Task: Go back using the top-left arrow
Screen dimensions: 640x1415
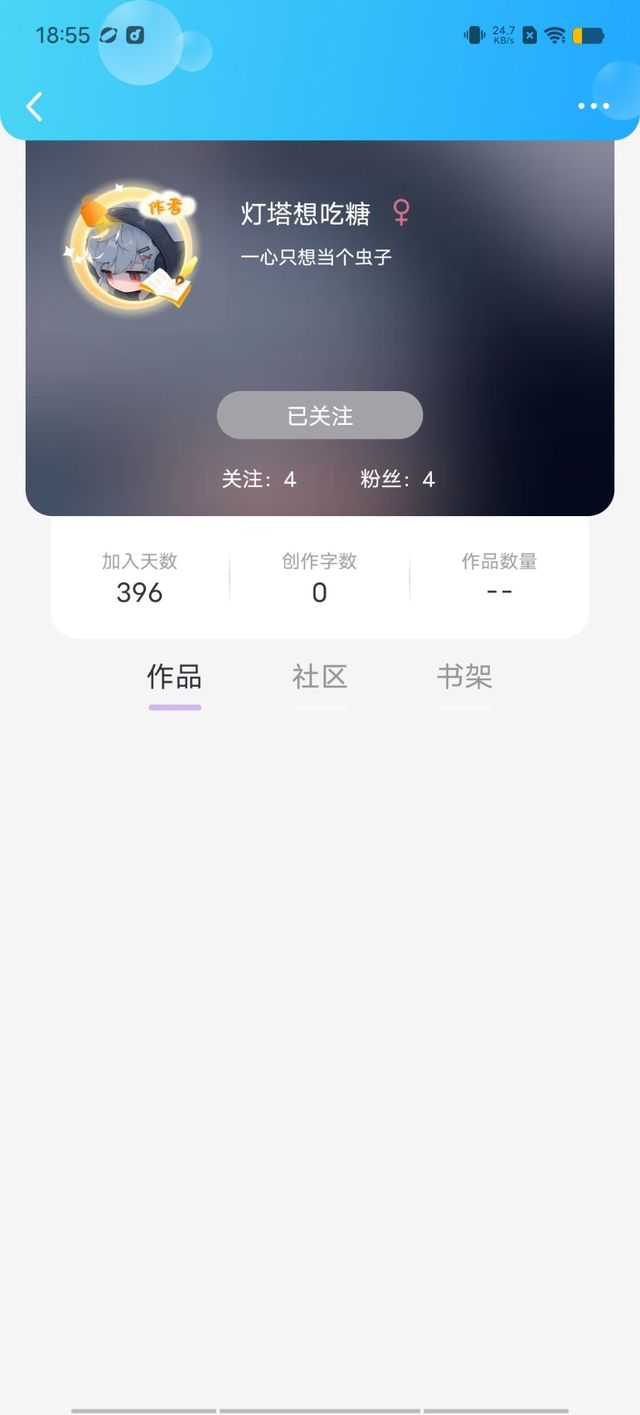Action: (x=35, y=106)
